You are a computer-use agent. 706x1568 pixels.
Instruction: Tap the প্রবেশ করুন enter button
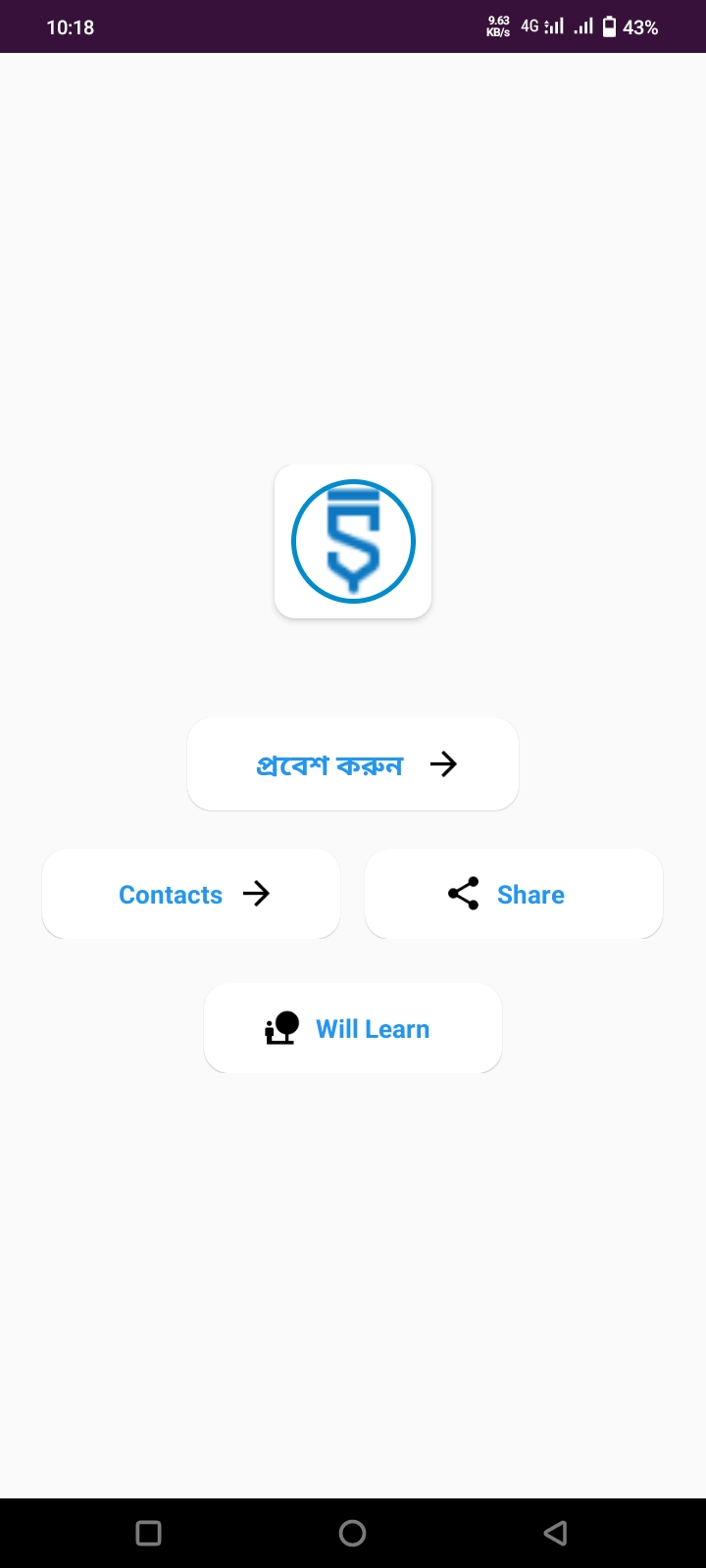[353, 764]
